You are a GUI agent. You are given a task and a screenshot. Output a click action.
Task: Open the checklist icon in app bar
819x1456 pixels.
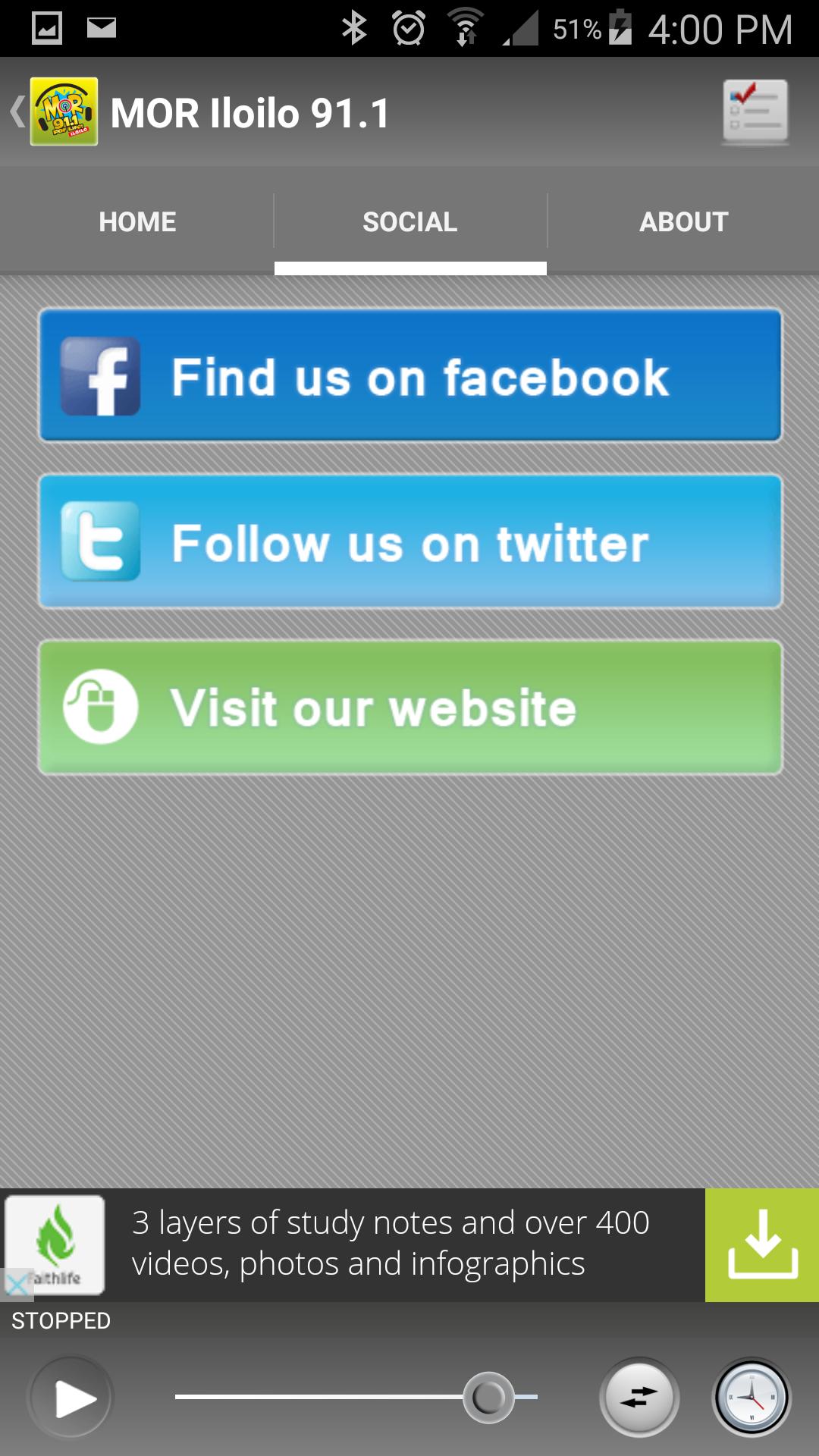(755, 112)
